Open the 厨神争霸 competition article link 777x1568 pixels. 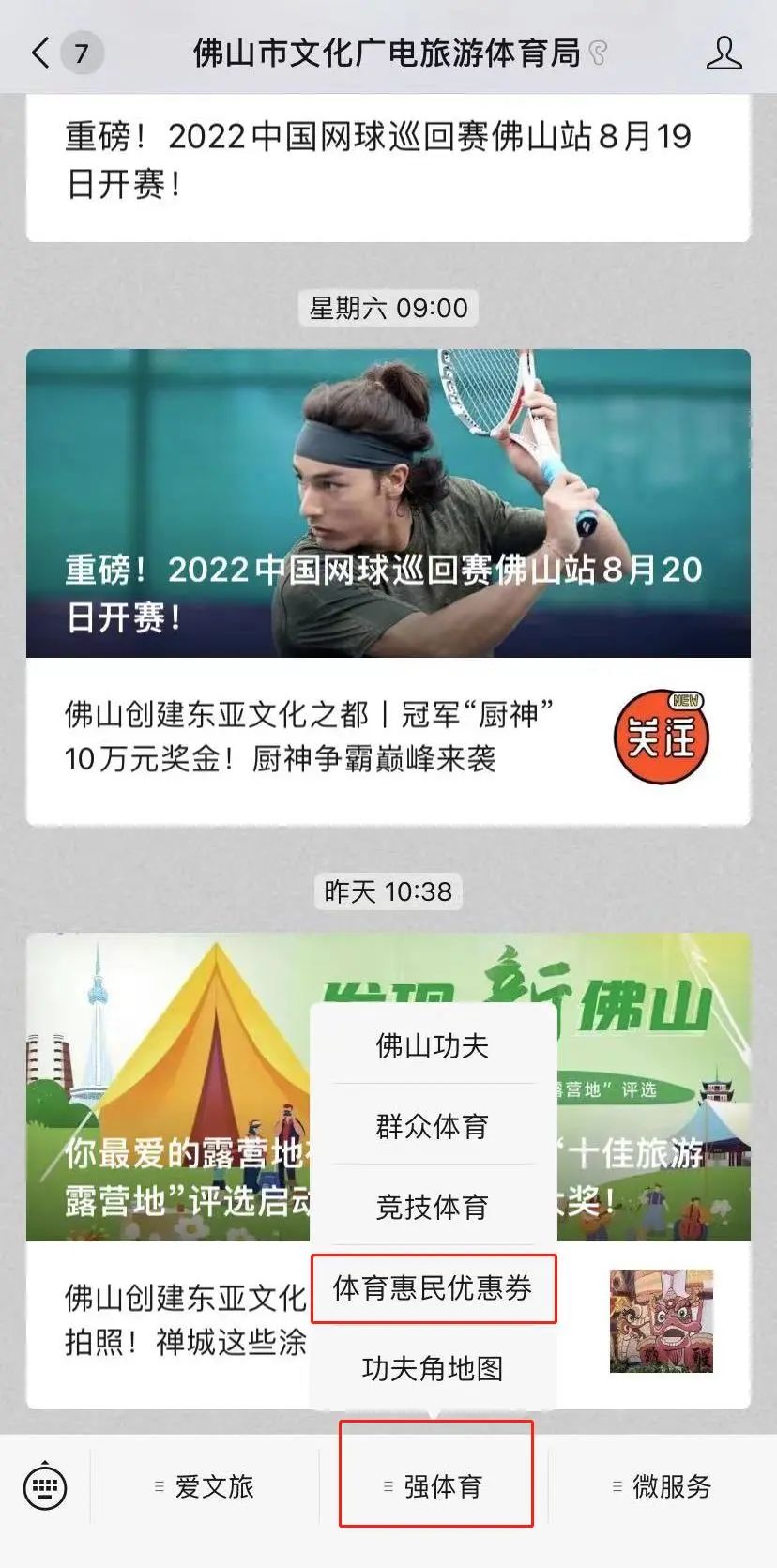point(310,738)
